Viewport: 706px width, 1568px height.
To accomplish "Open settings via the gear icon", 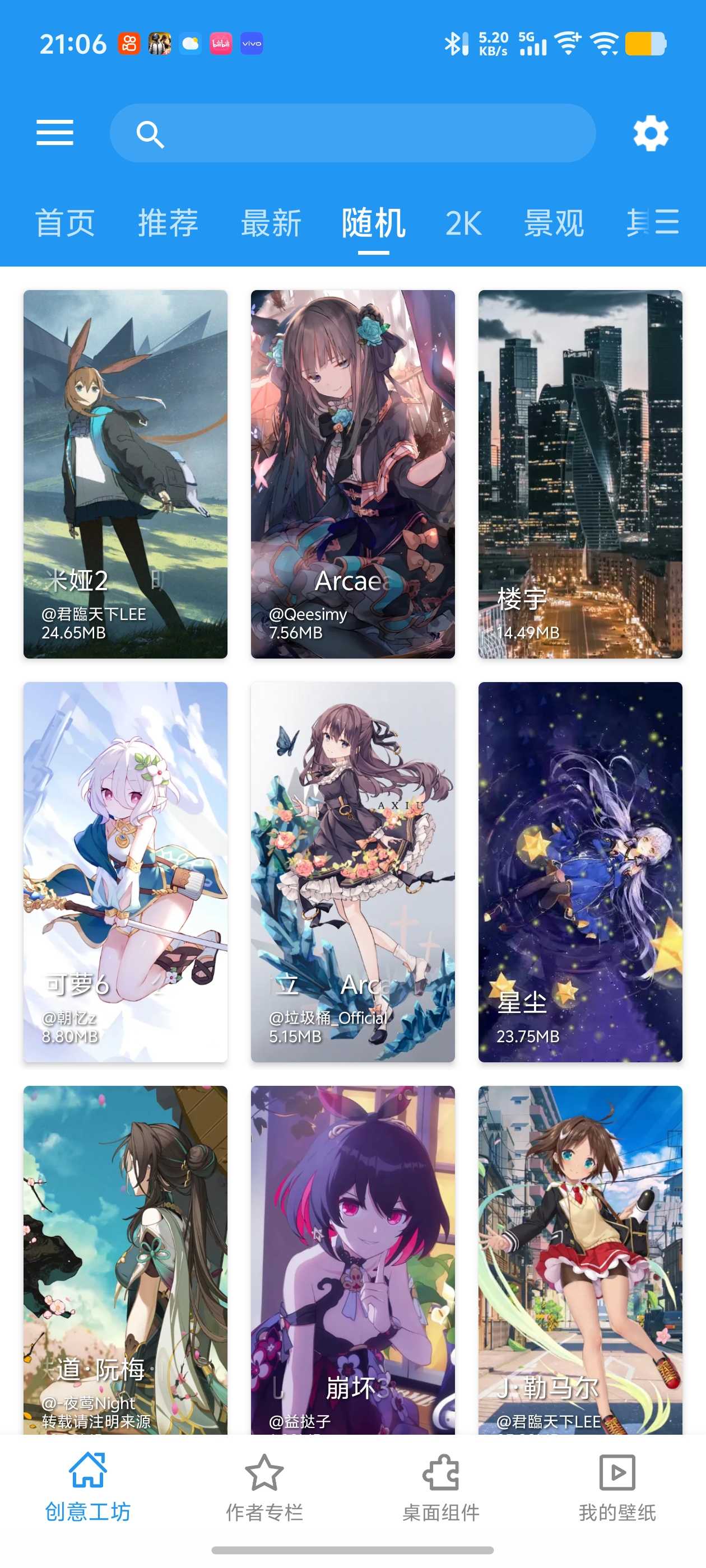I will [650, 133].
